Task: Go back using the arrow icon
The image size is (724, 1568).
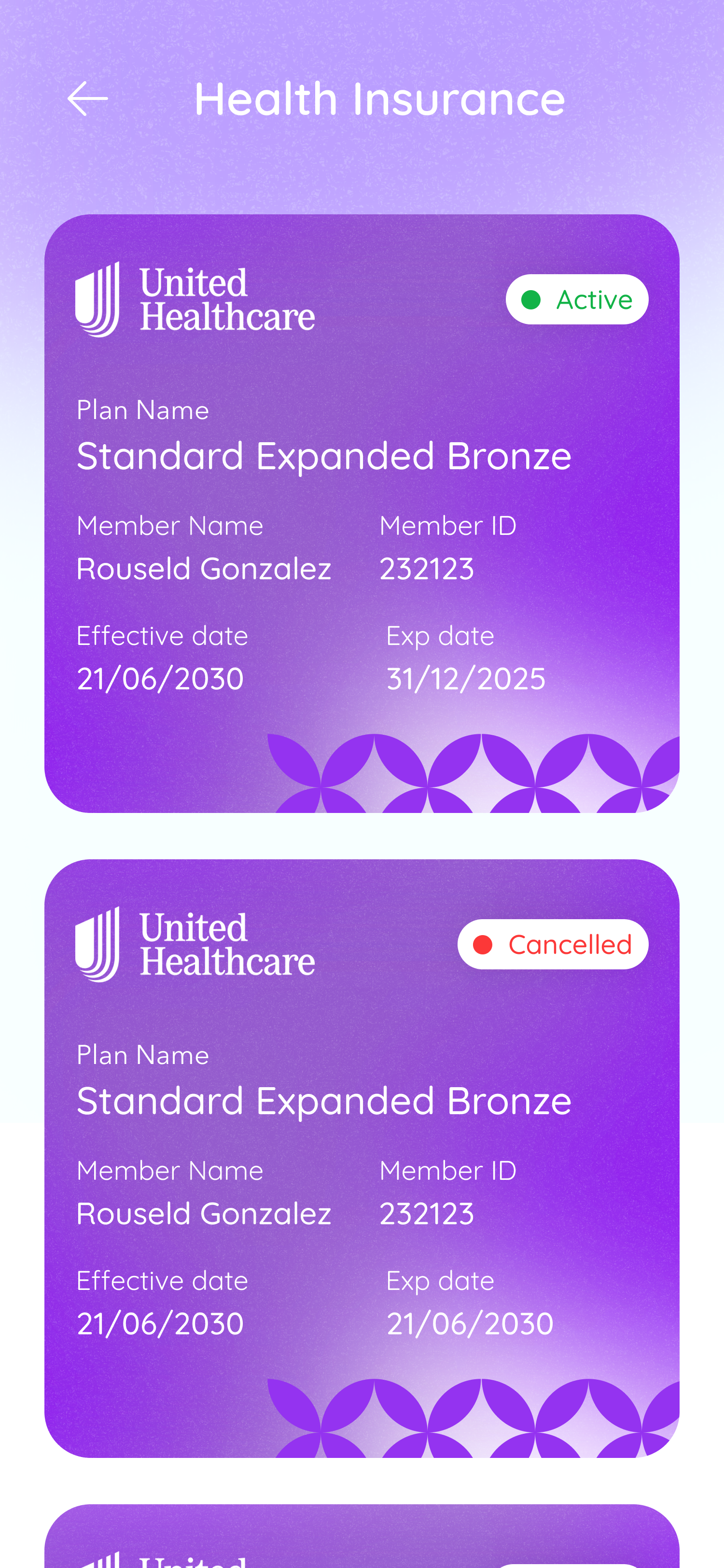Action: [x=88, y=98]
